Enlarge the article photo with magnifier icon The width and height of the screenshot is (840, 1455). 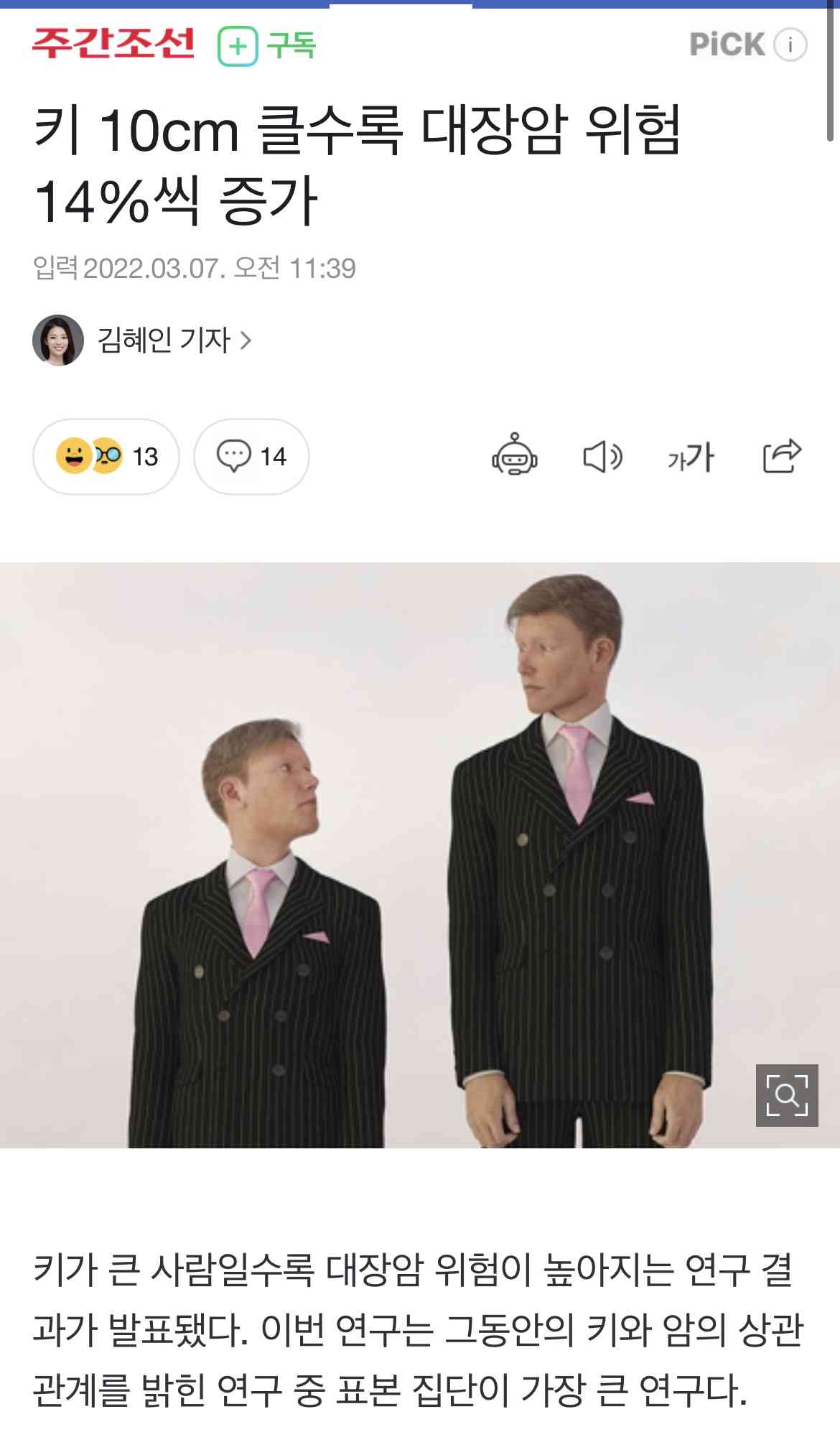787,1095
